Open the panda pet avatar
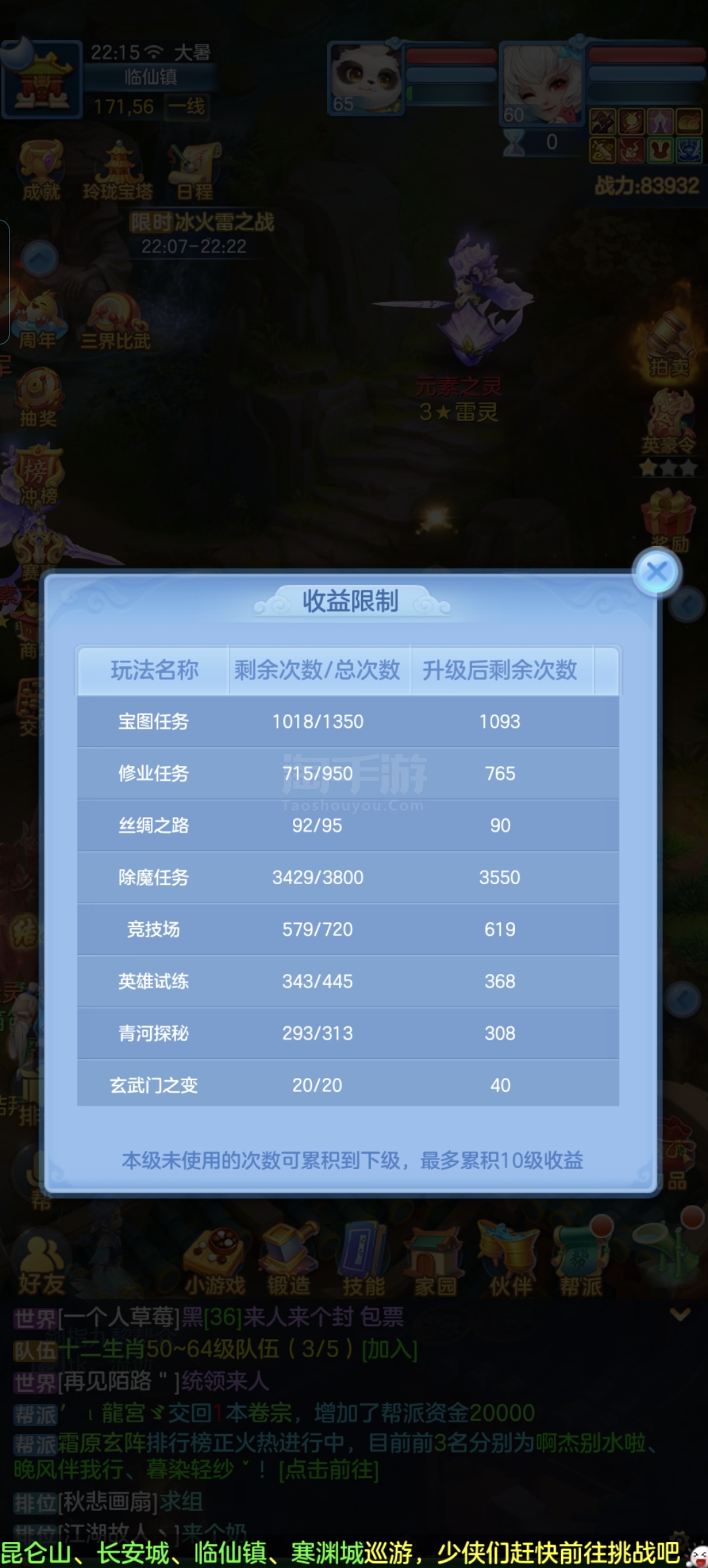This screenshot has width=708, height=1568. [x=366, y=78]
